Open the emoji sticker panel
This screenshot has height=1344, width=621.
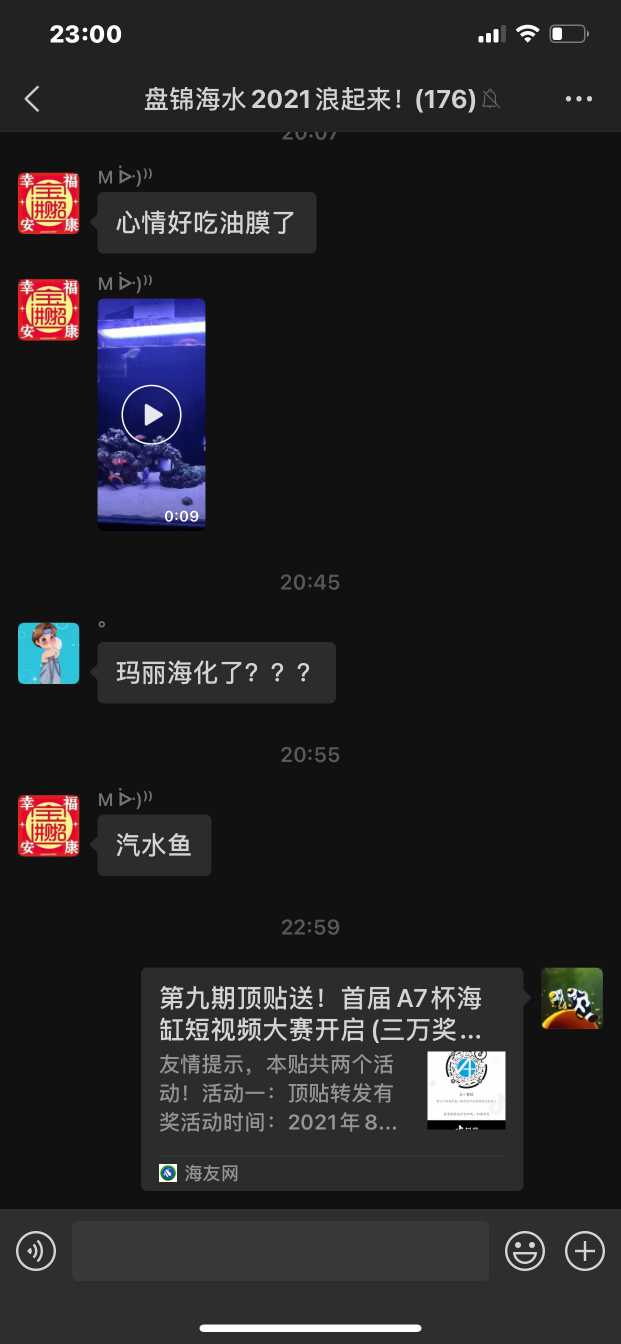click(x=525, y=1251)
